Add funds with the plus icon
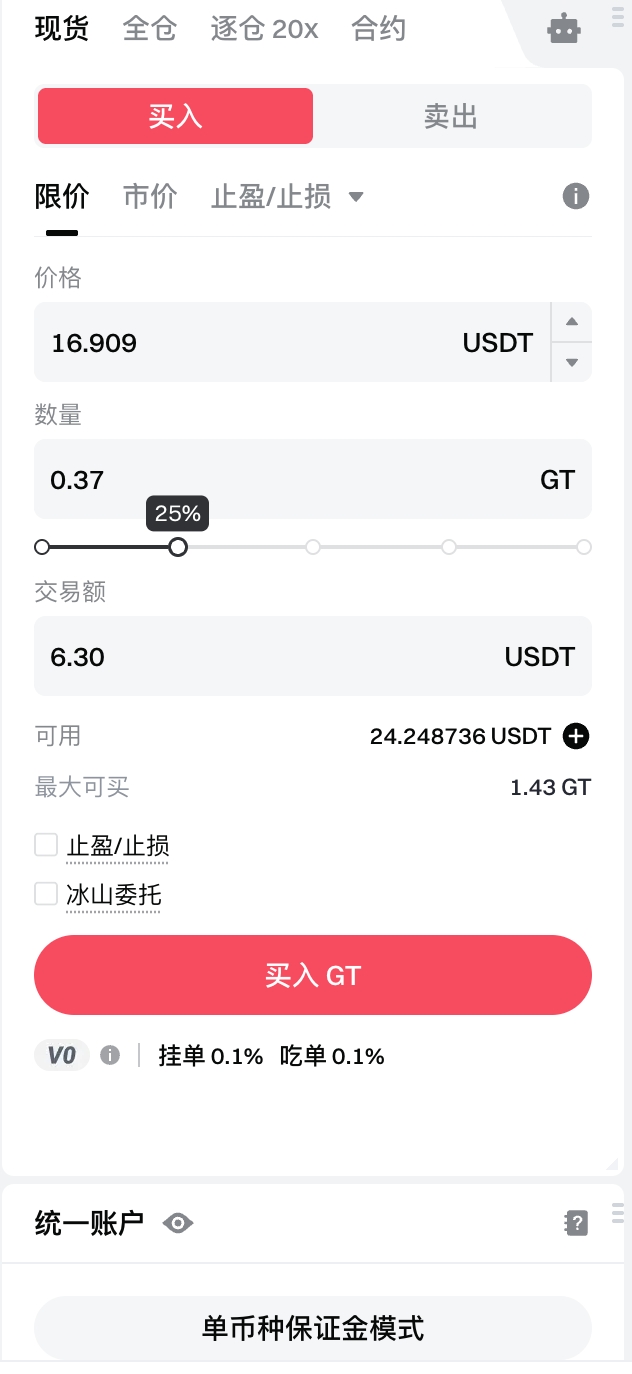The width and height of the screenshot is (632, 1374). pos(576,737)
